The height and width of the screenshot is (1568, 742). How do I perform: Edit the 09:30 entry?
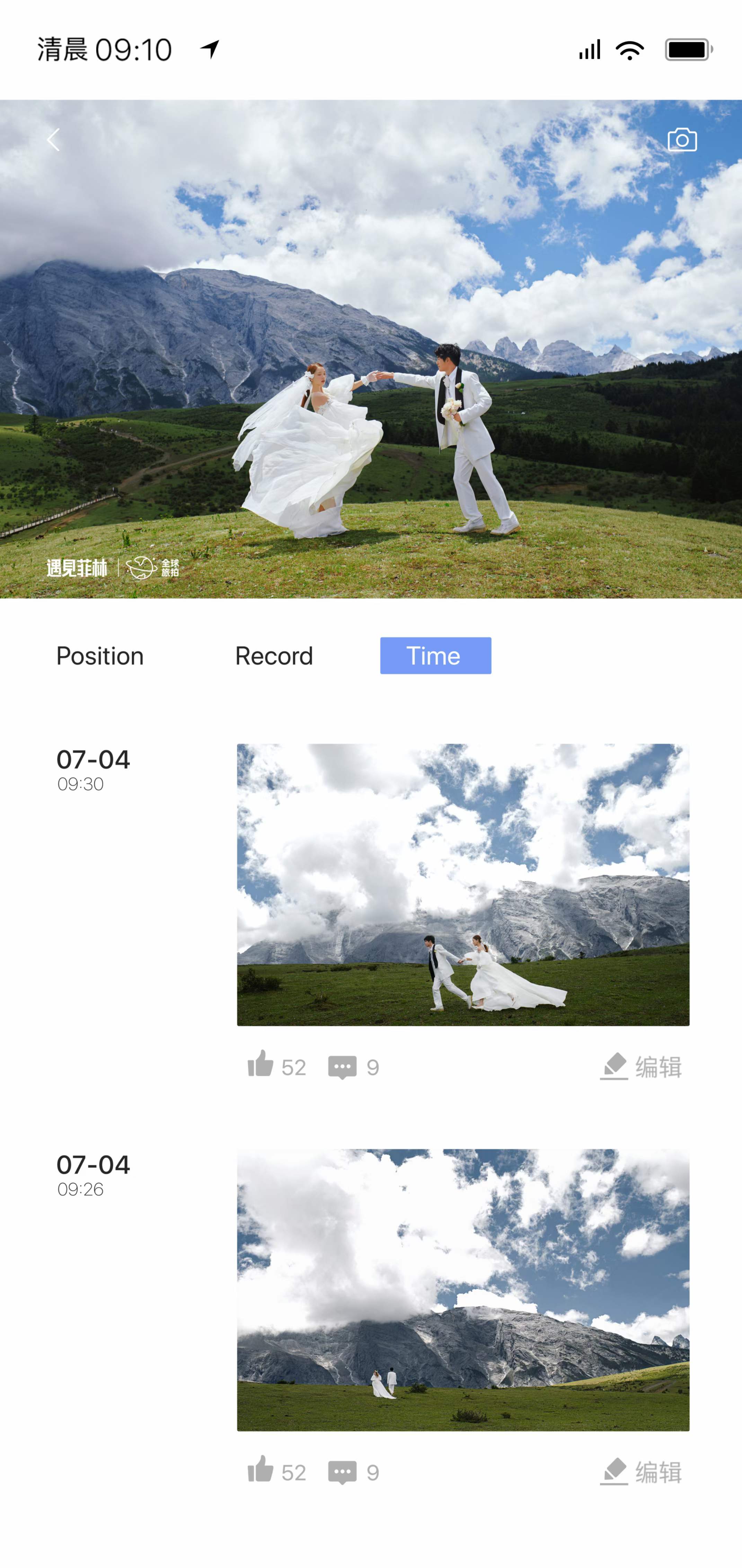pos(641,1066)
